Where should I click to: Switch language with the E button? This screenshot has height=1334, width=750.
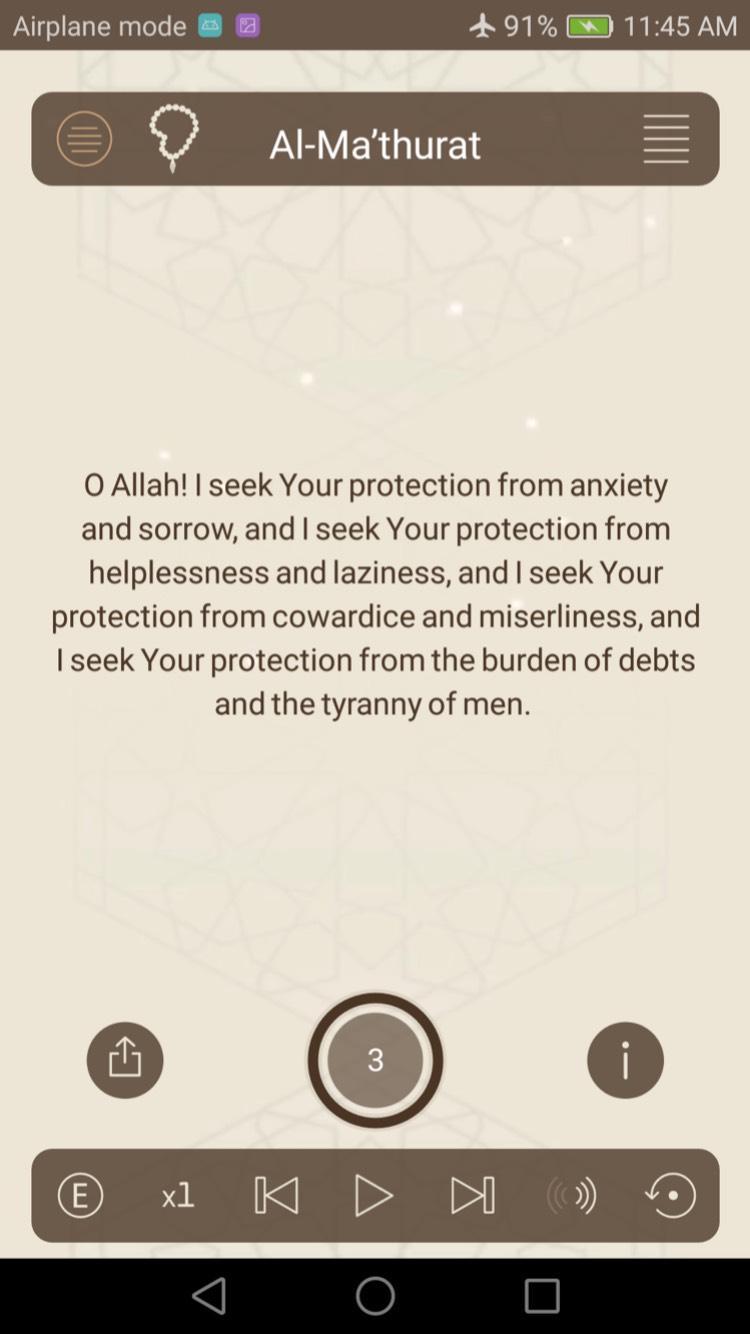click(80, 1195)
